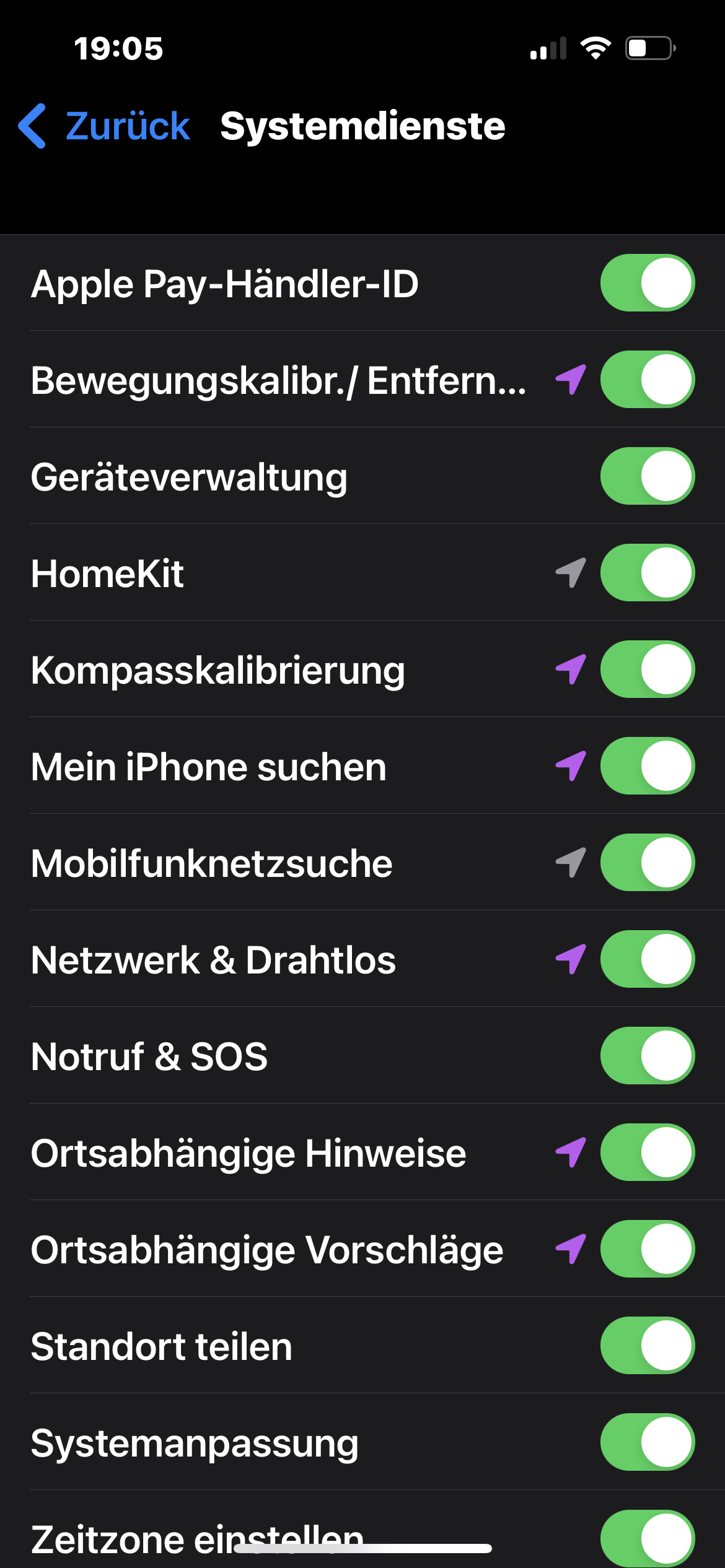This screenshot has width=725, height=1568.
Task: Switch off HomeKit location access
Action: tap(647, 573)
